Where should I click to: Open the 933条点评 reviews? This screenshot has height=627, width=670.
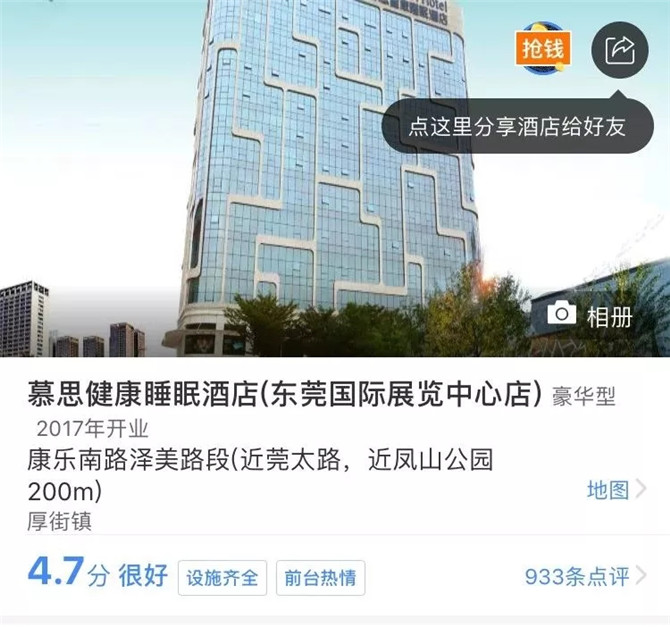(584, 577)
